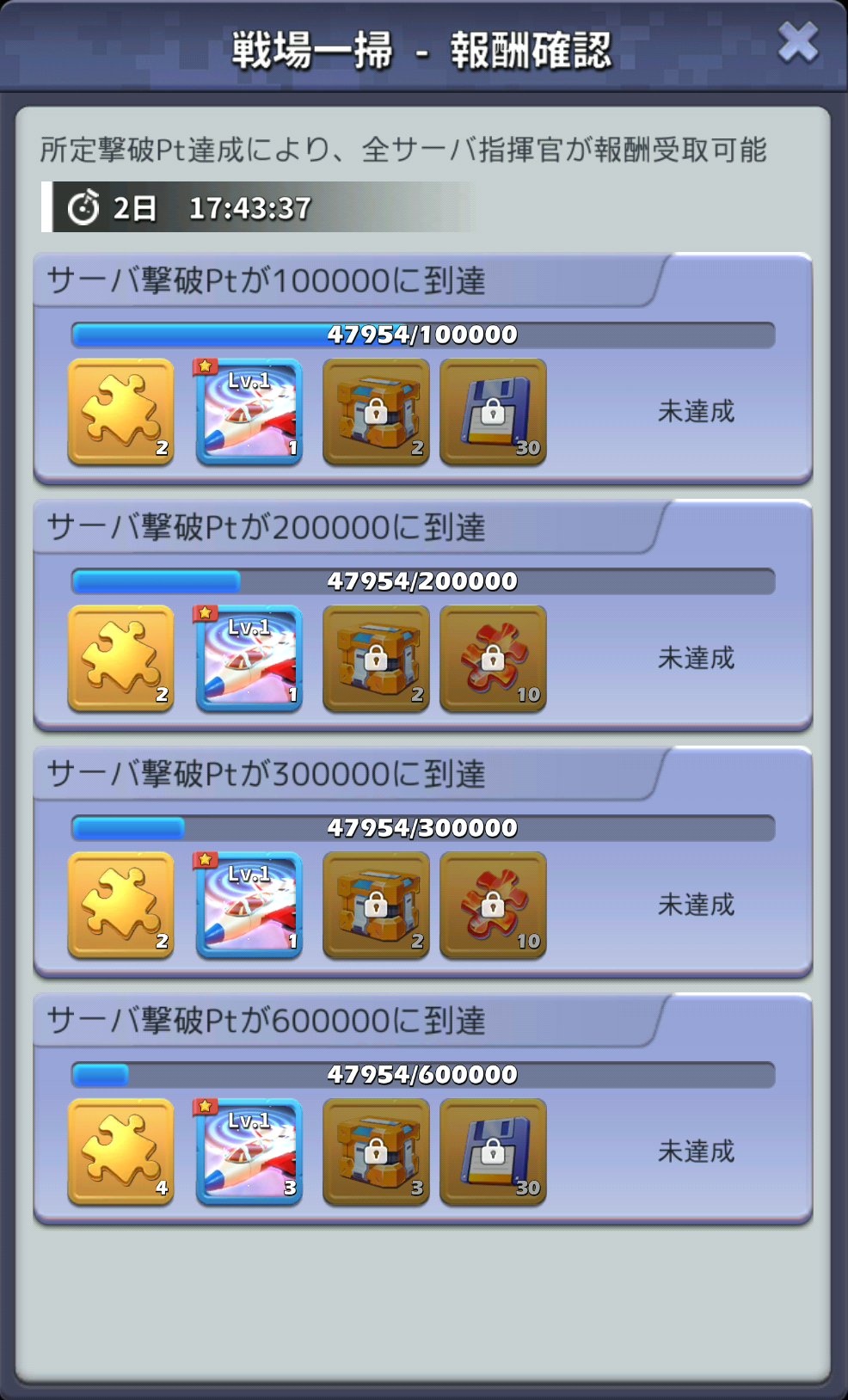View the Lv.1 aircraft reward in 200000 tier

(249, 659)
